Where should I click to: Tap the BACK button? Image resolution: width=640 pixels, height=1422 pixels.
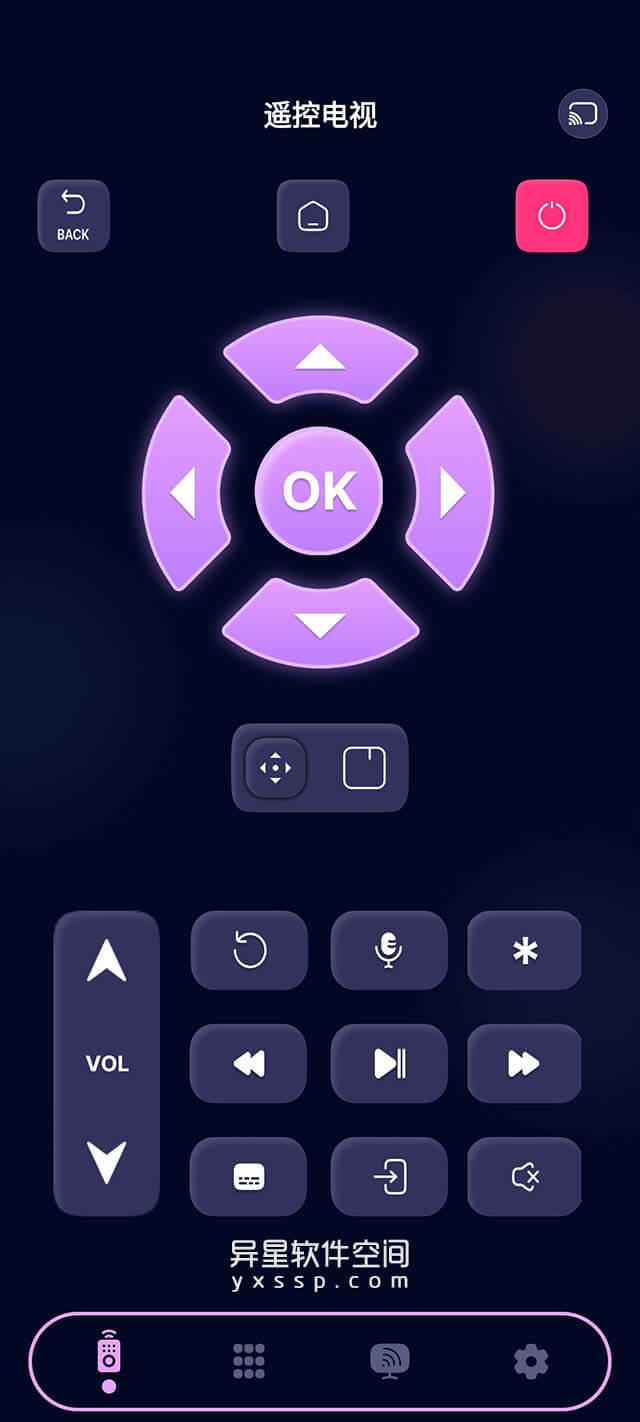[73, 215]
